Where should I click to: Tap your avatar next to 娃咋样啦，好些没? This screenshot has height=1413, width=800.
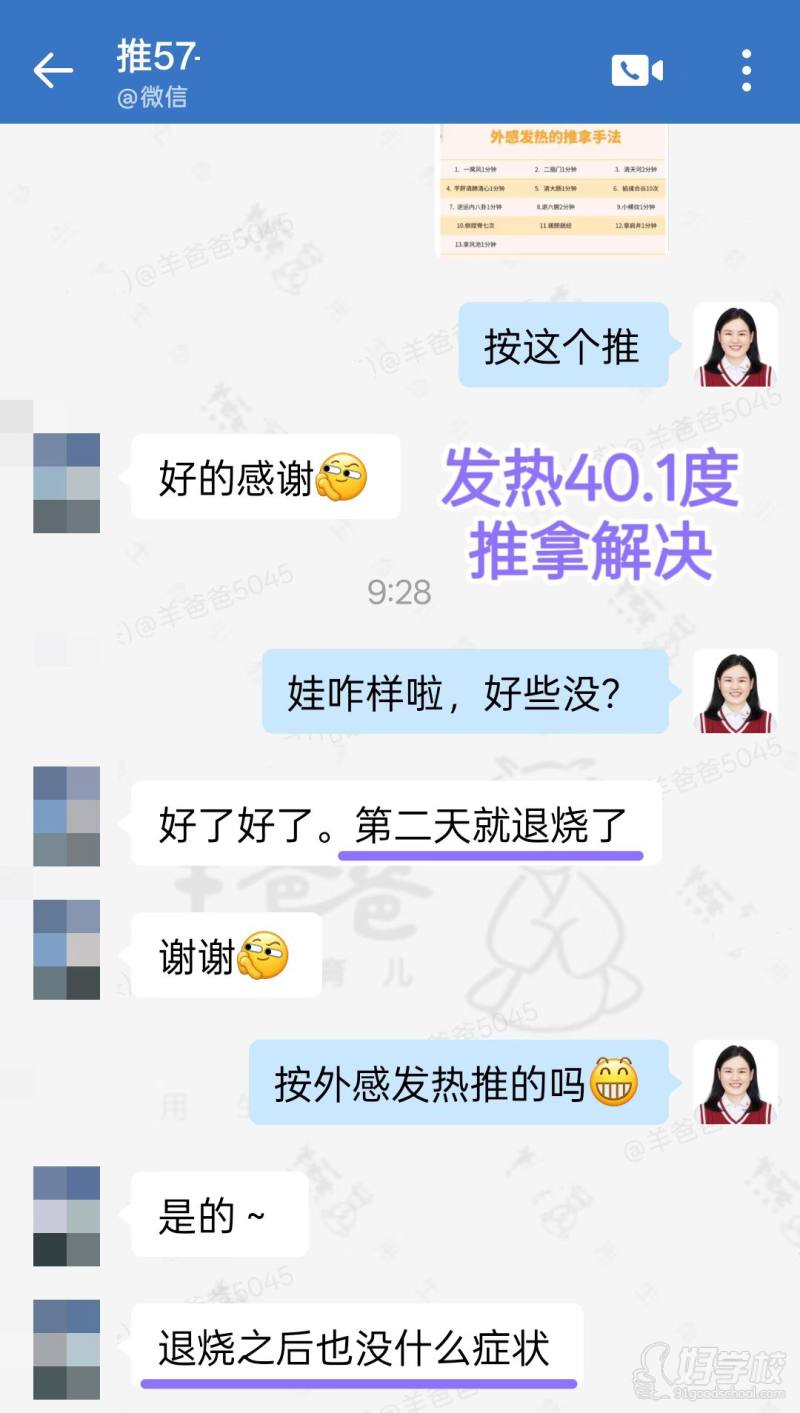pos(736,693)
